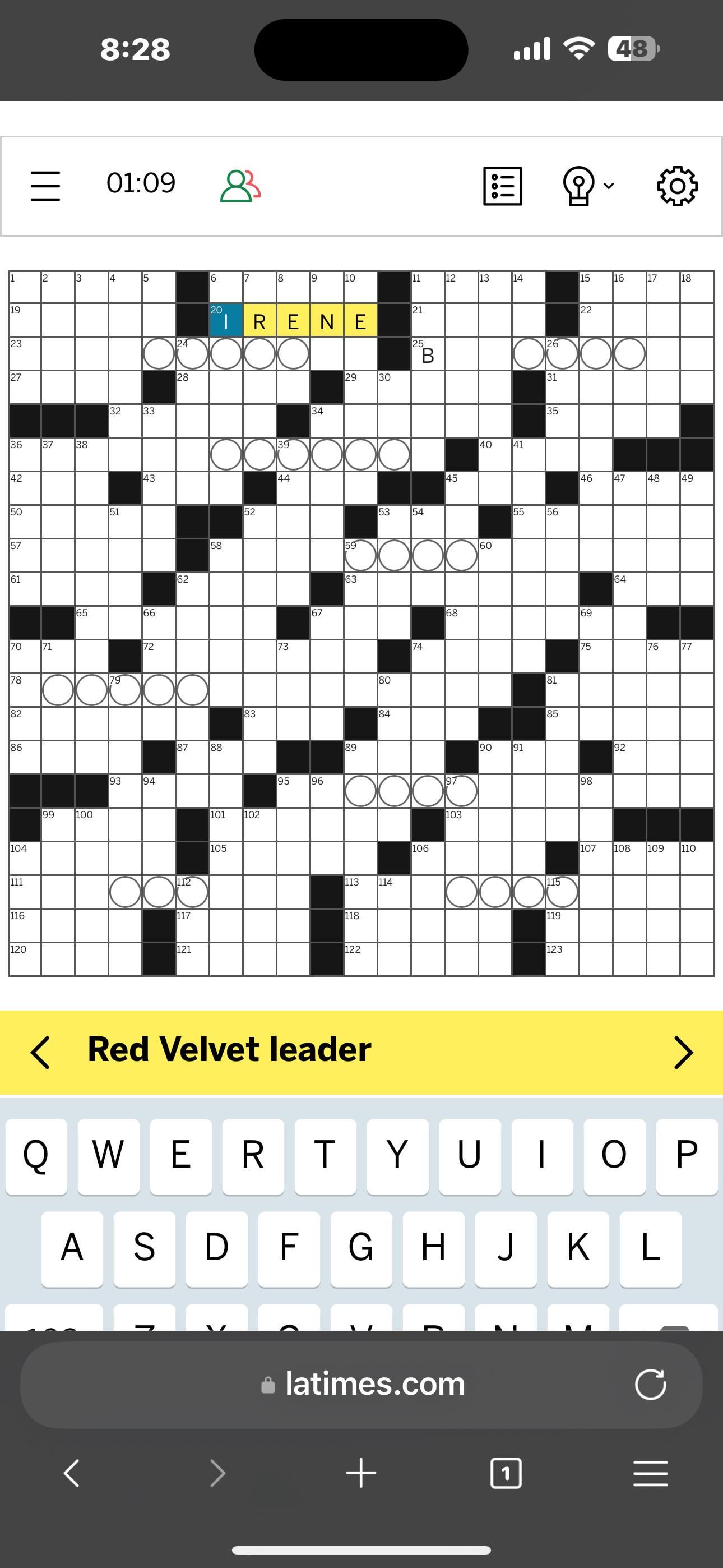Go to the next clue
This screenshot has width=723, height=1568.
(x=683, y=1053)
